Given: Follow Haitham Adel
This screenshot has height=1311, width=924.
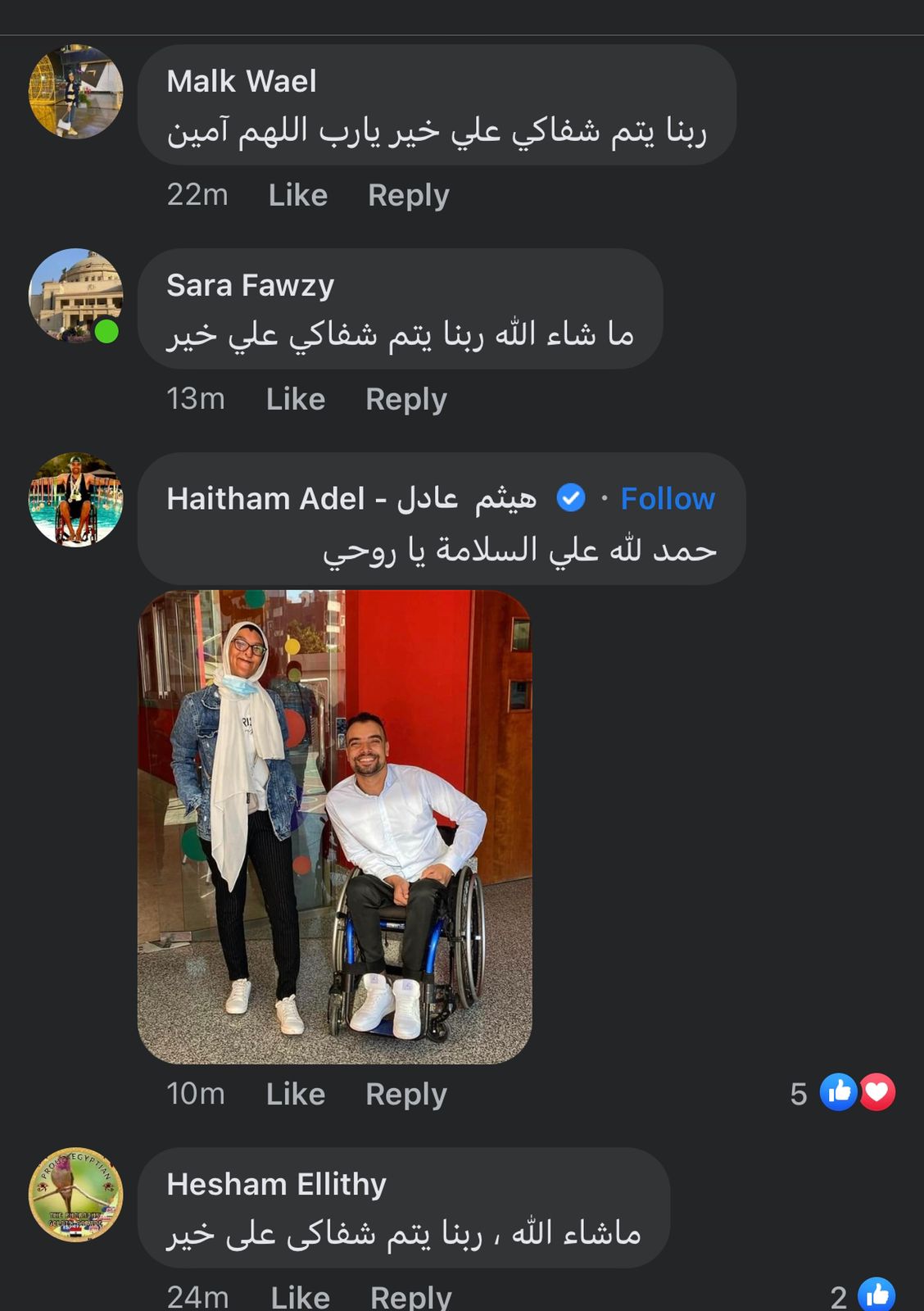Looking at the screenshot, I should pyautogui.click(x=667, y=498).
